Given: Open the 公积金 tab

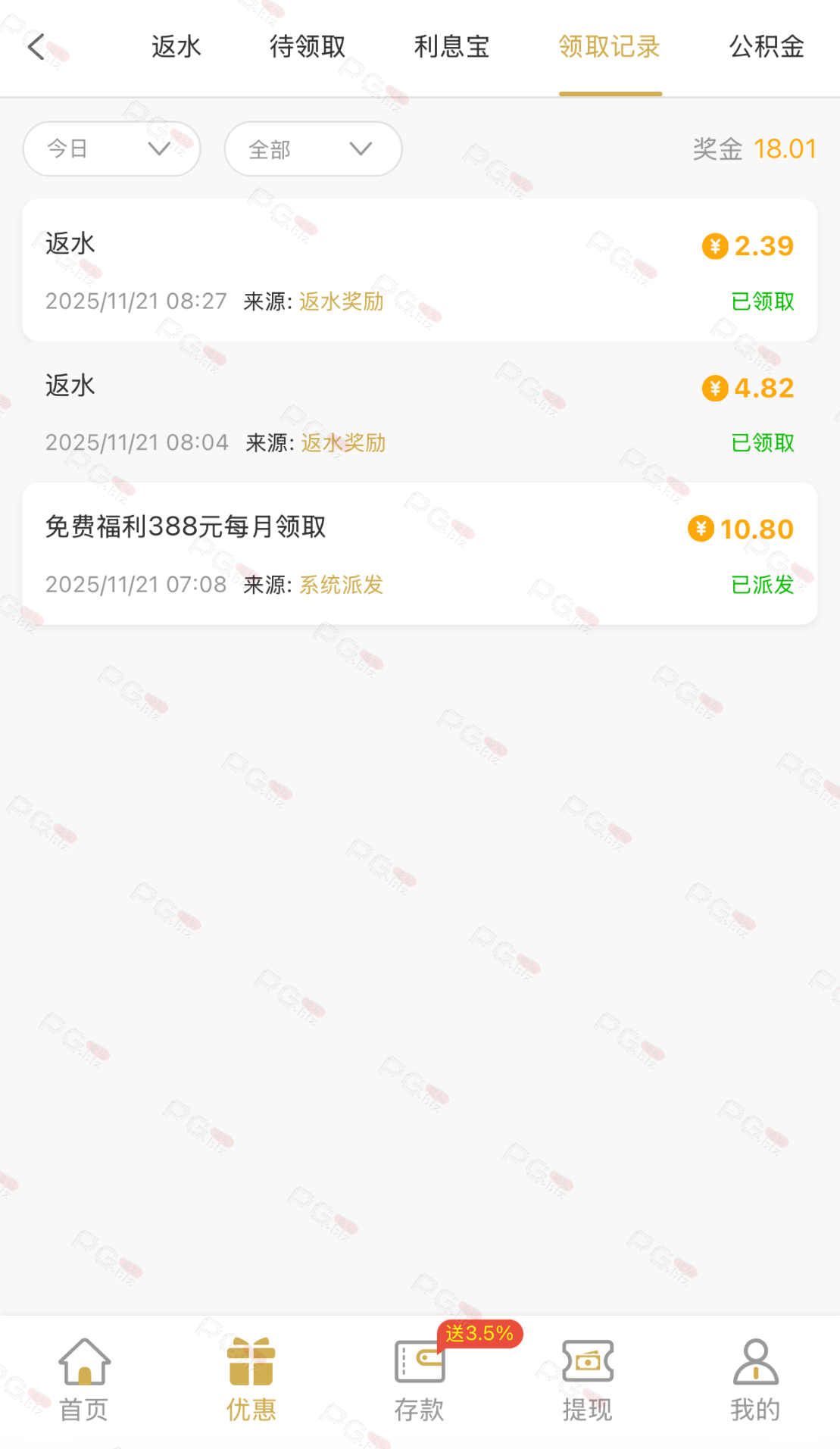Looking at the screenshot, I should 767,47.
